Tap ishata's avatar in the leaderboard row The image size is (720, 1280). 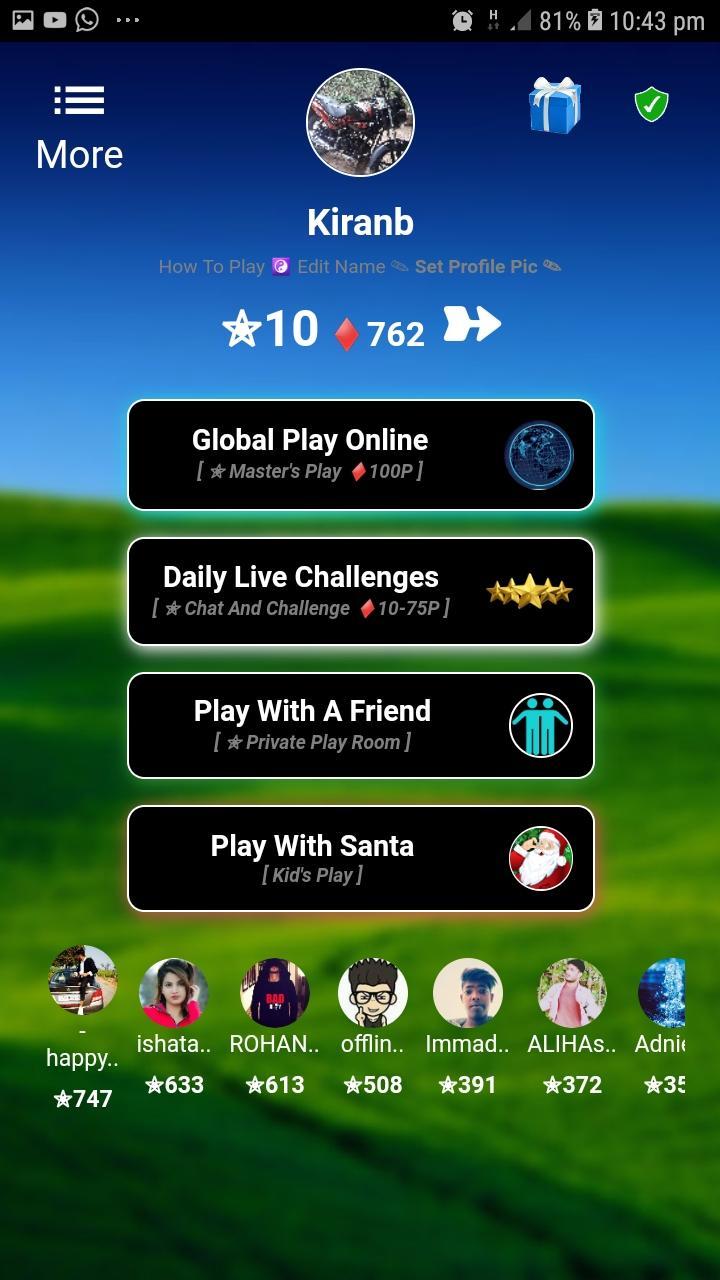click(x=174, y=993)
